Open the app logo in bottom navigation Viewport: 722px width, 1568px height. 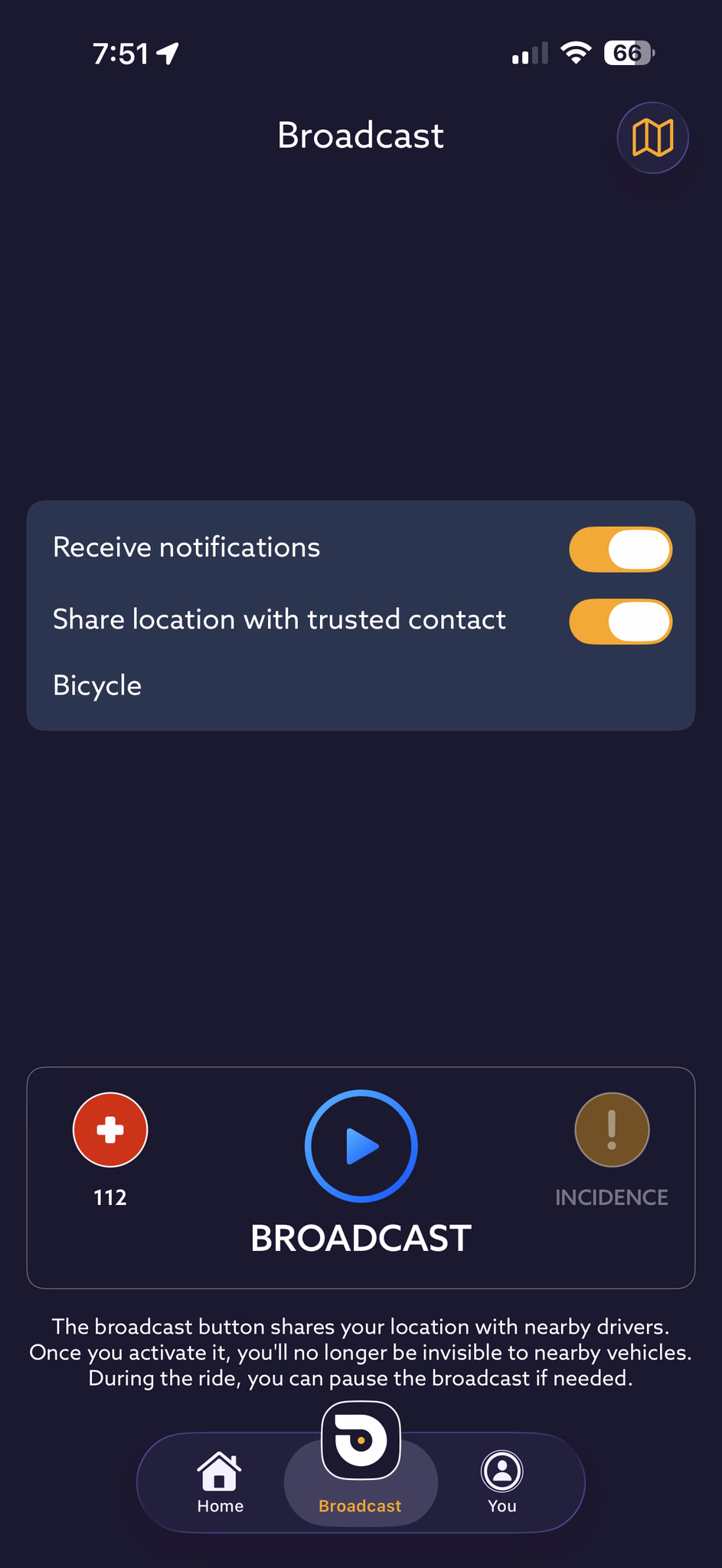tap(361, 1439)
